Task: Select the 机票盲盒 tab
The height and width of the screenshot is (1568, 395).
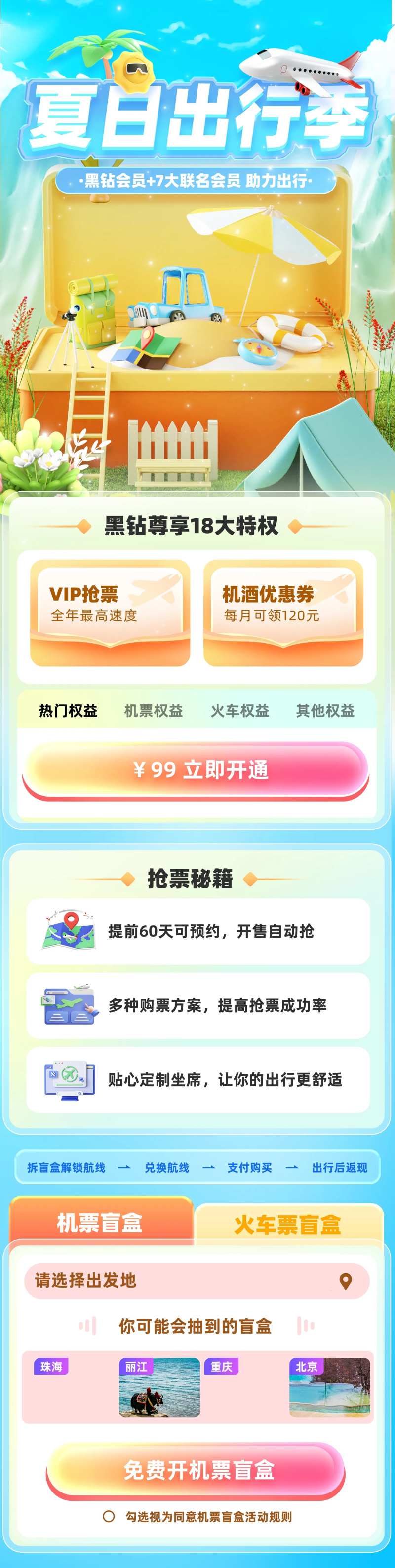Action: pyautogui.click(x=100, y=1222)
